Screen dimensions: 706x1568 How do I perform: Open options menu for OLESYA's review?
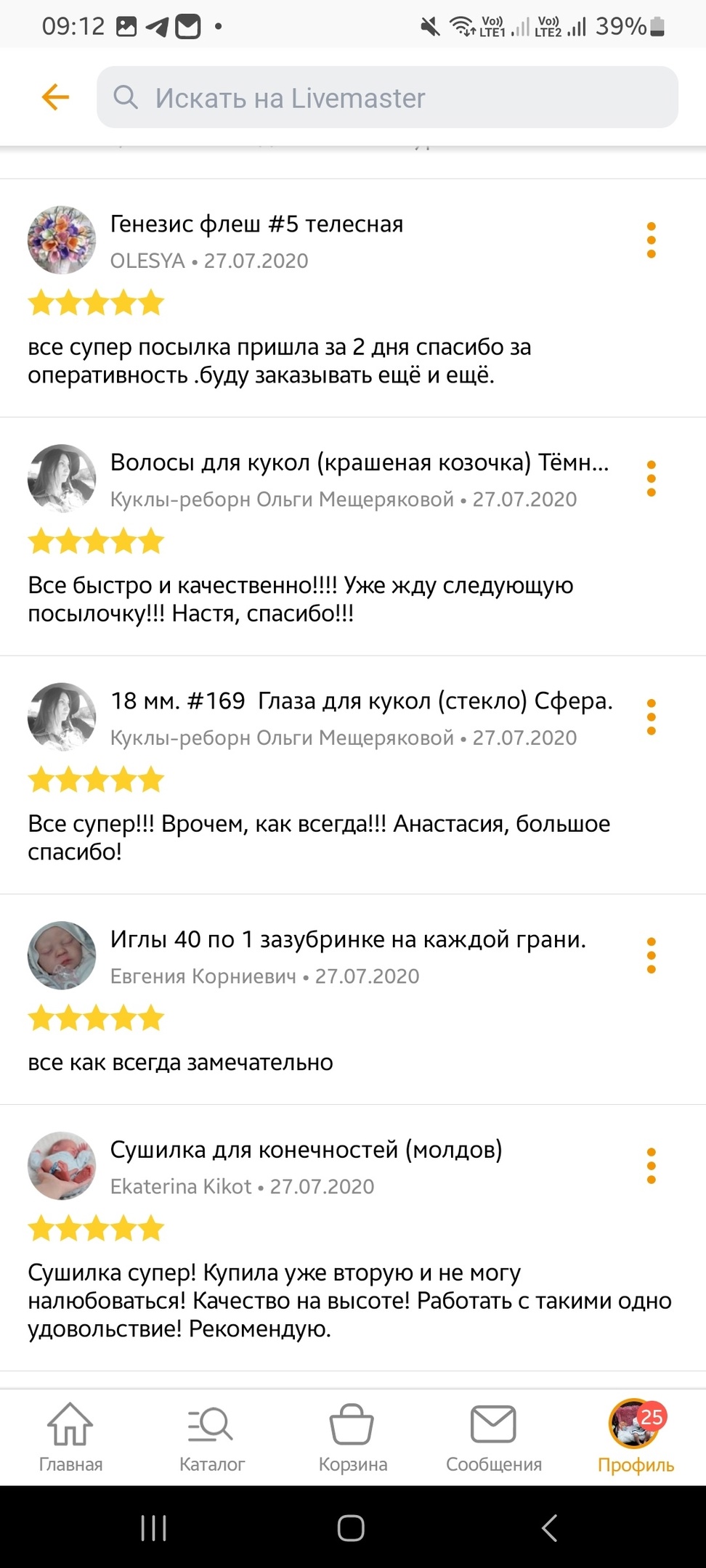651,240
